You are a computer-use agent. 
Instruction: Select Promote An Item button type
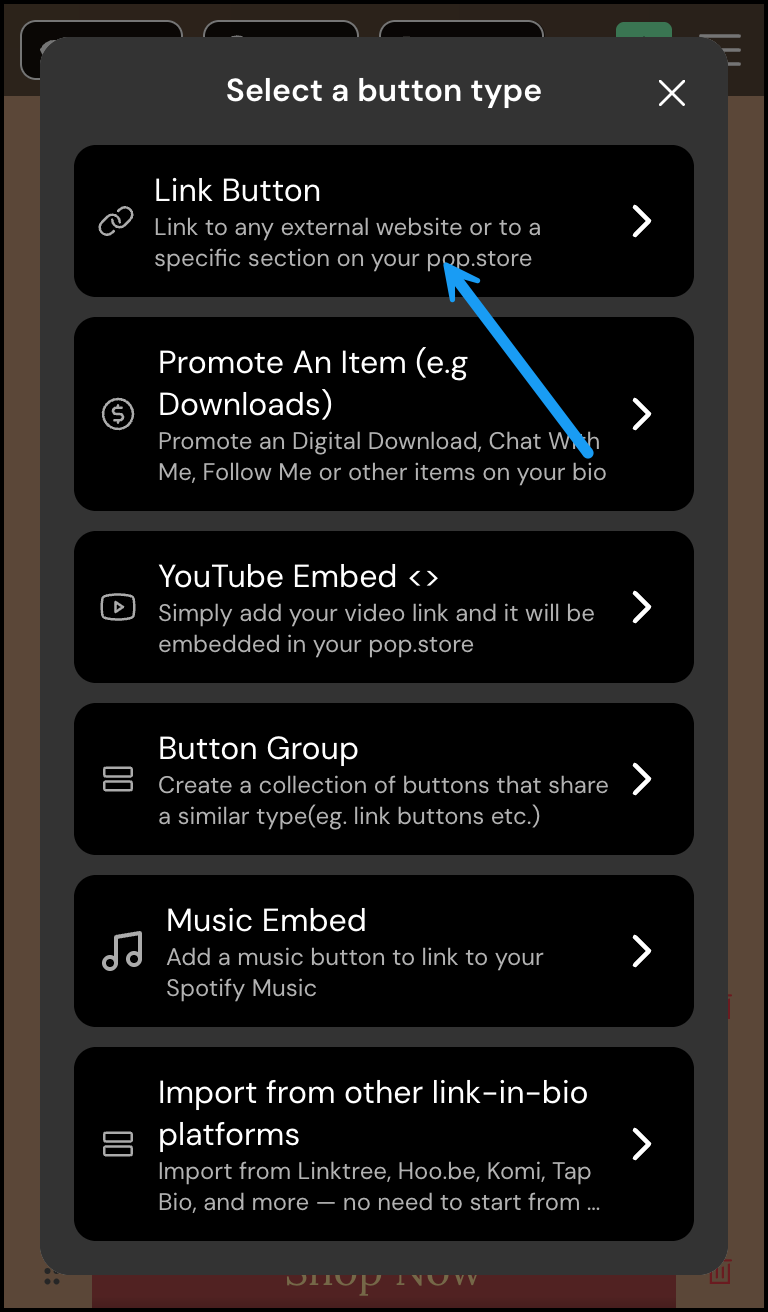pos(384,414)
